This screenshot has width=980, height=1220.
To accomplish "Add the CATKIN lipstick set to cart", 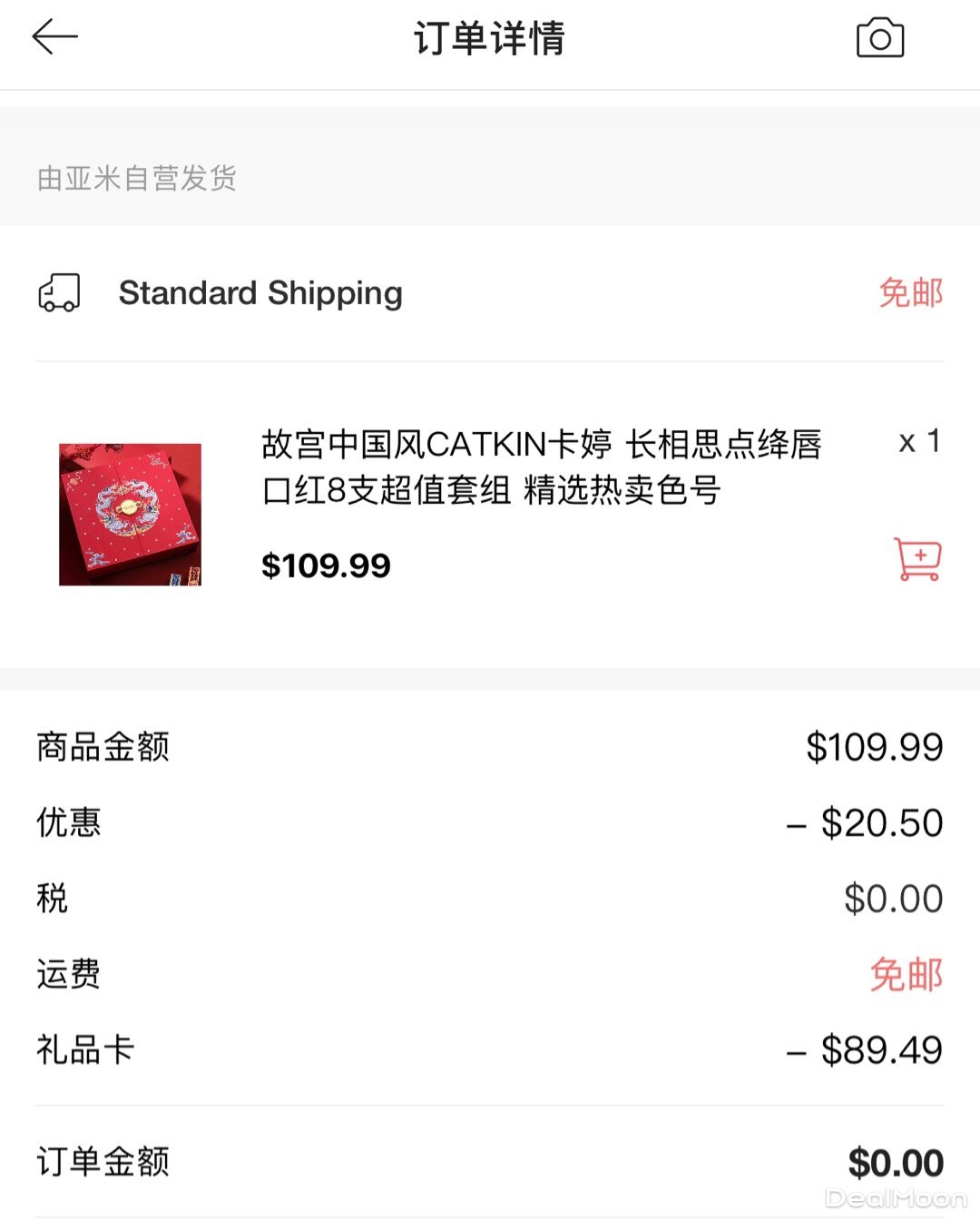I will click(917, 558).
